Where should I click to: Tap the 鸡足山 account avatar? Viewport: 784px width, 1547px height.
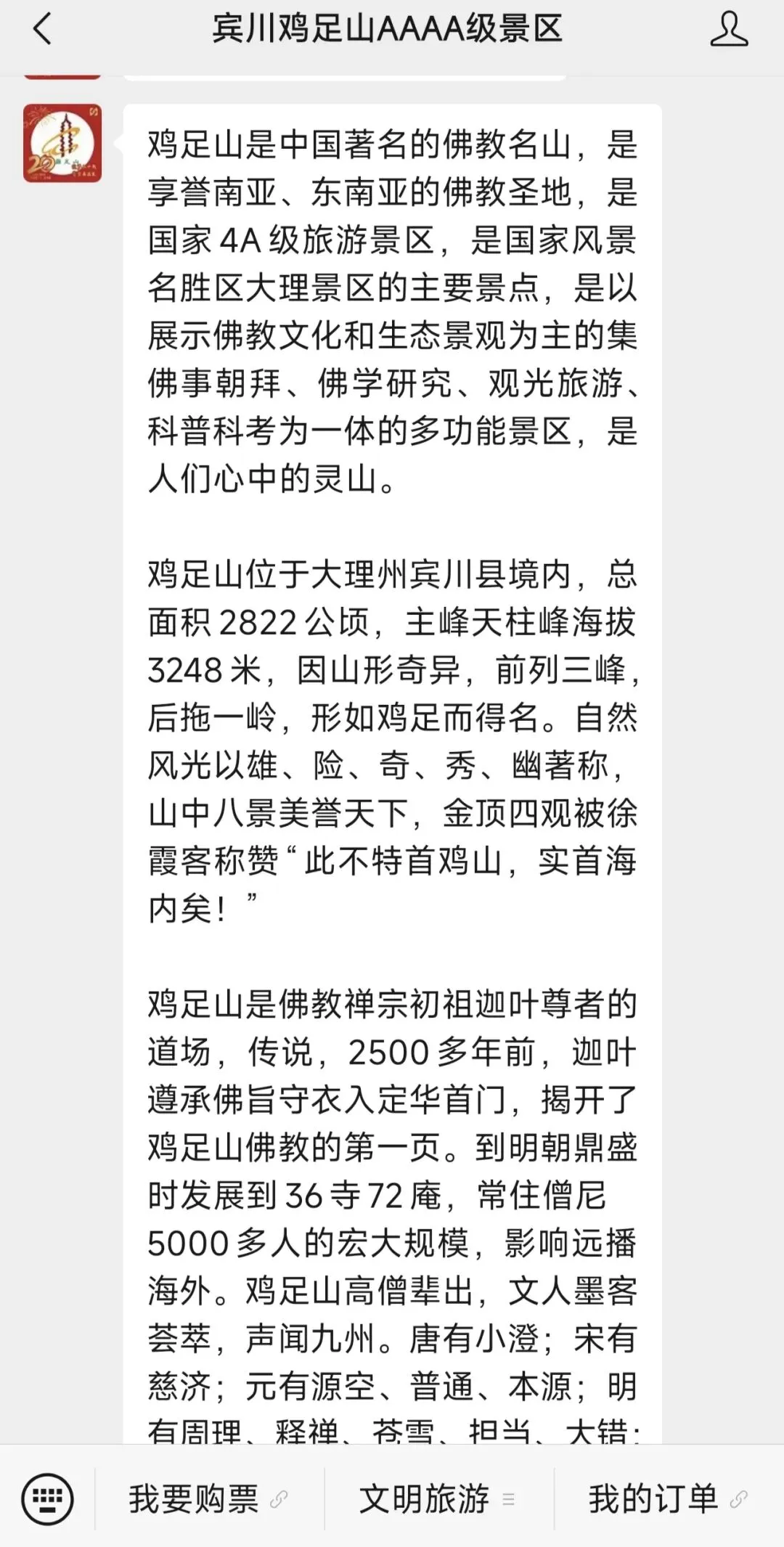(x=62, y=143)
